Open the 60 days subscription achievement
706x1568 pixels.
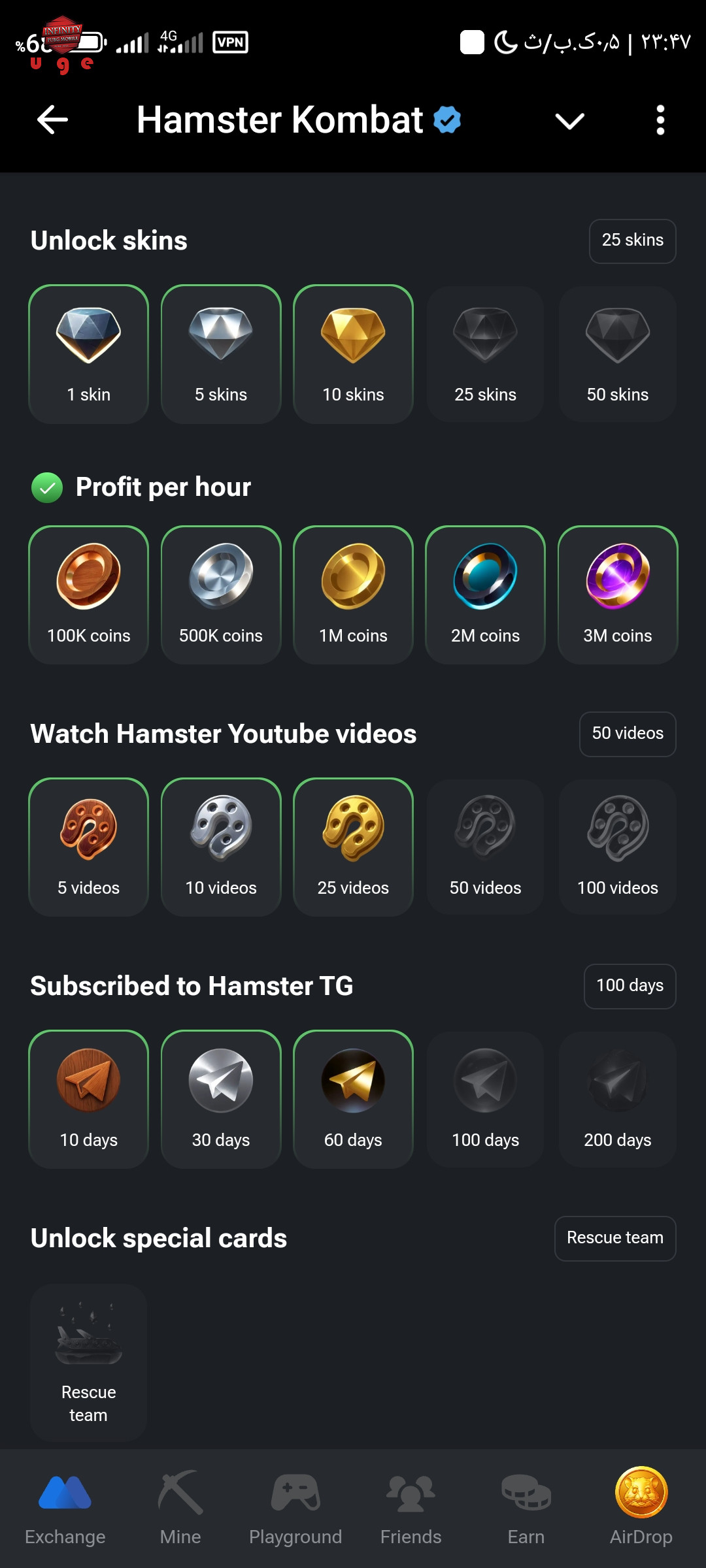[x=353, y=1100]
